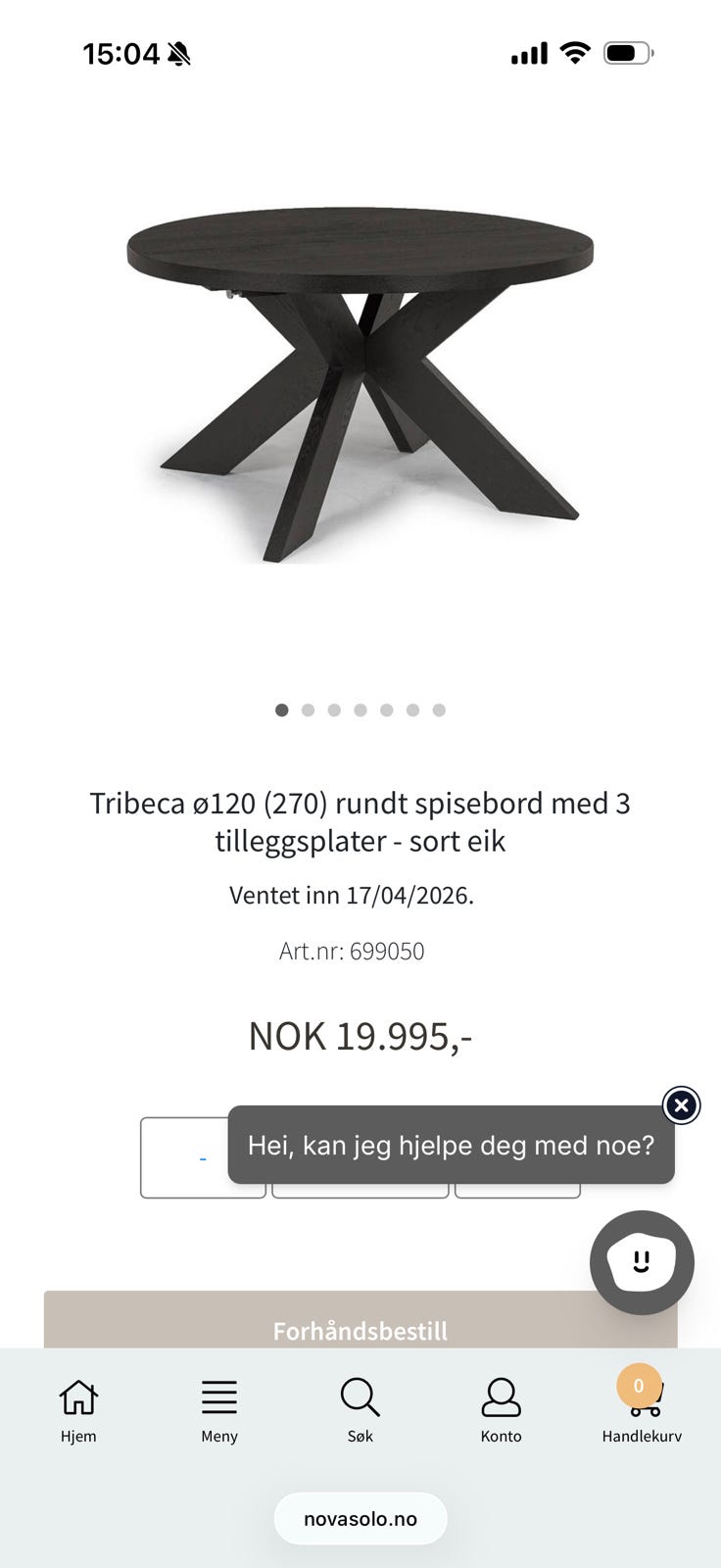Screen dimensions: 721x1568
Task: Open the Søk tab
Action: (360, 1409)
